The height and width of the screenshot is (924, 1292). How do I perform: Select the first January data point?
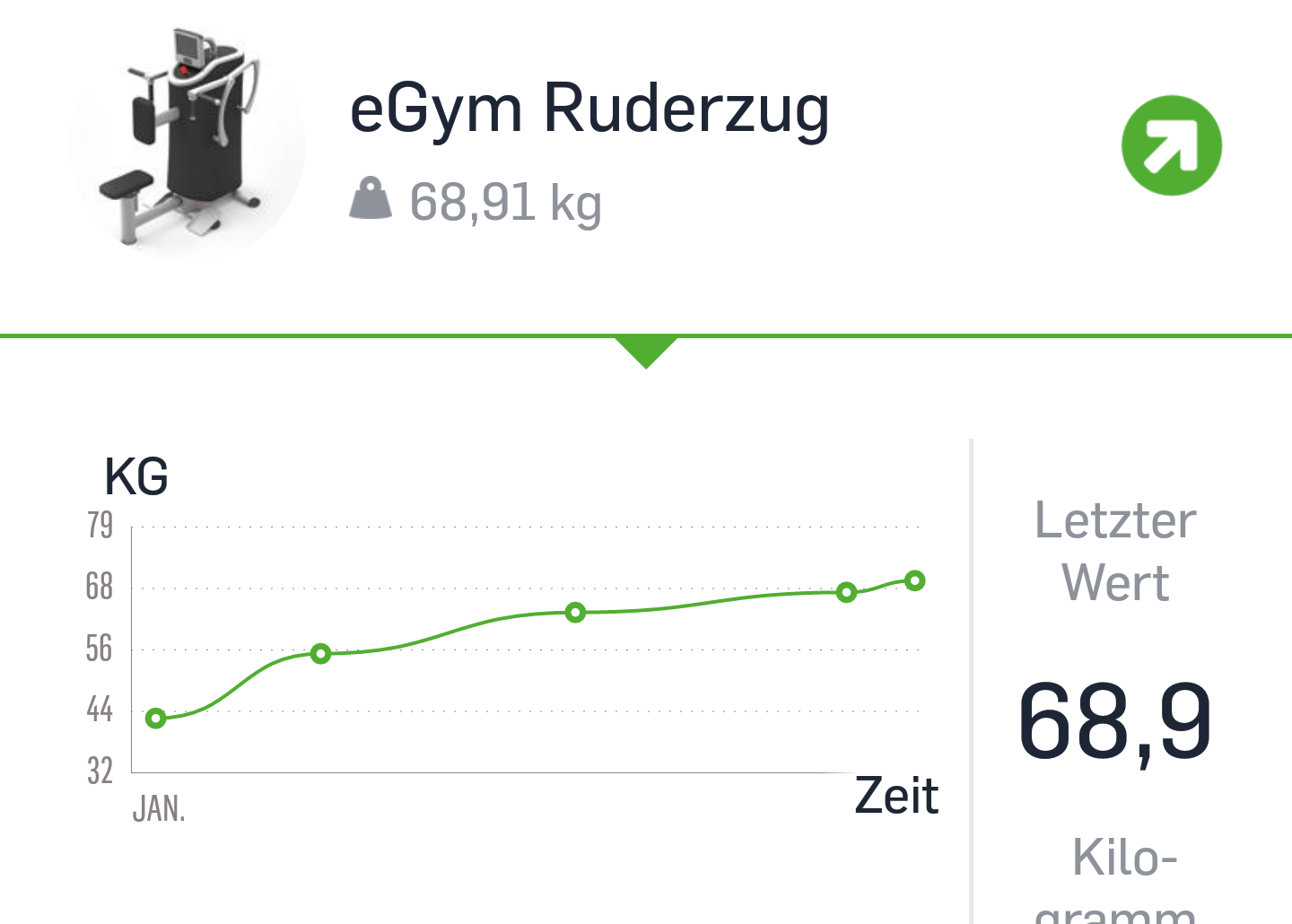156,719
